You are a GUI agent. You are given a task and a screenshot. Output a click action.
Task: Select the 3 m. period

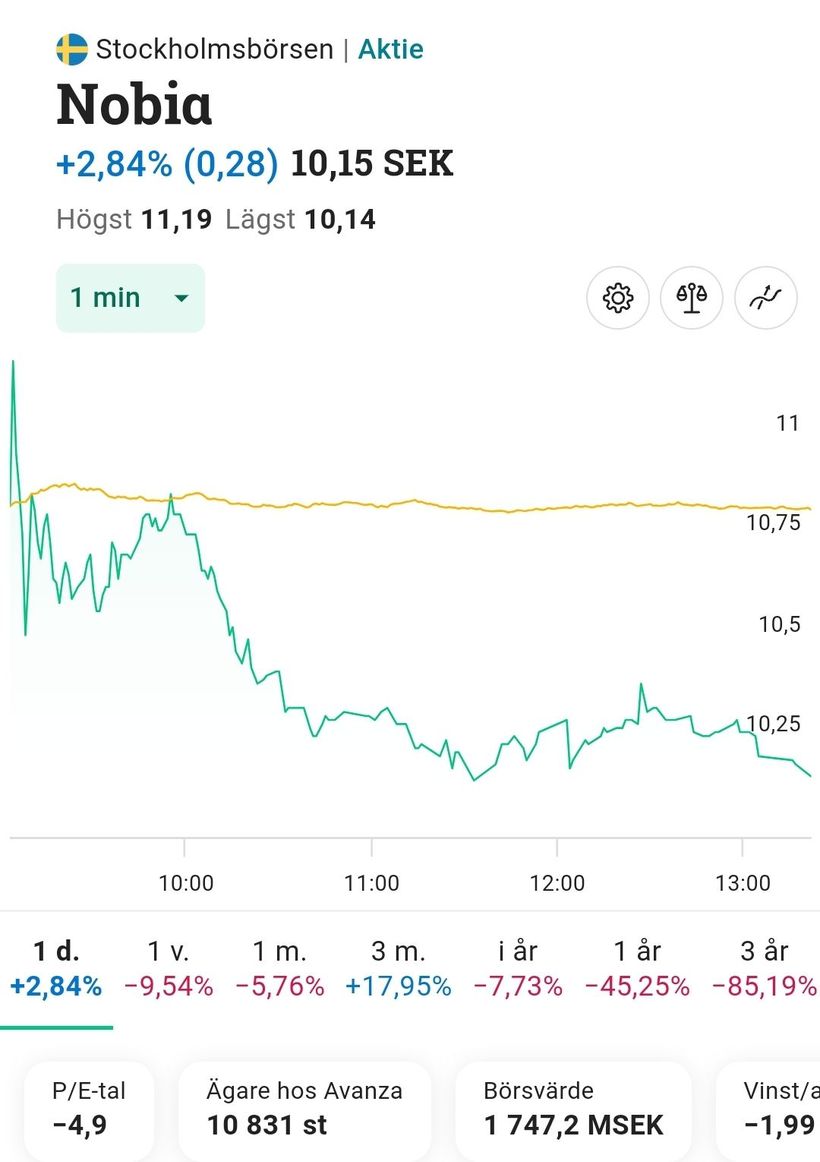pyautogui.click(x=398, y=967)
